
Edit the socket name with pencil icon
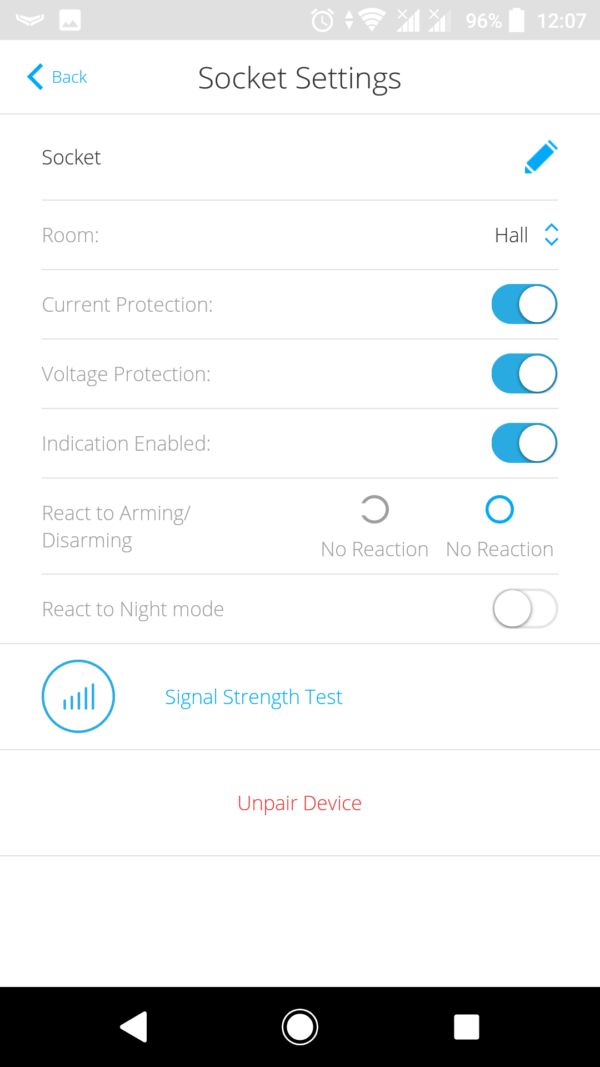[541, 158]
